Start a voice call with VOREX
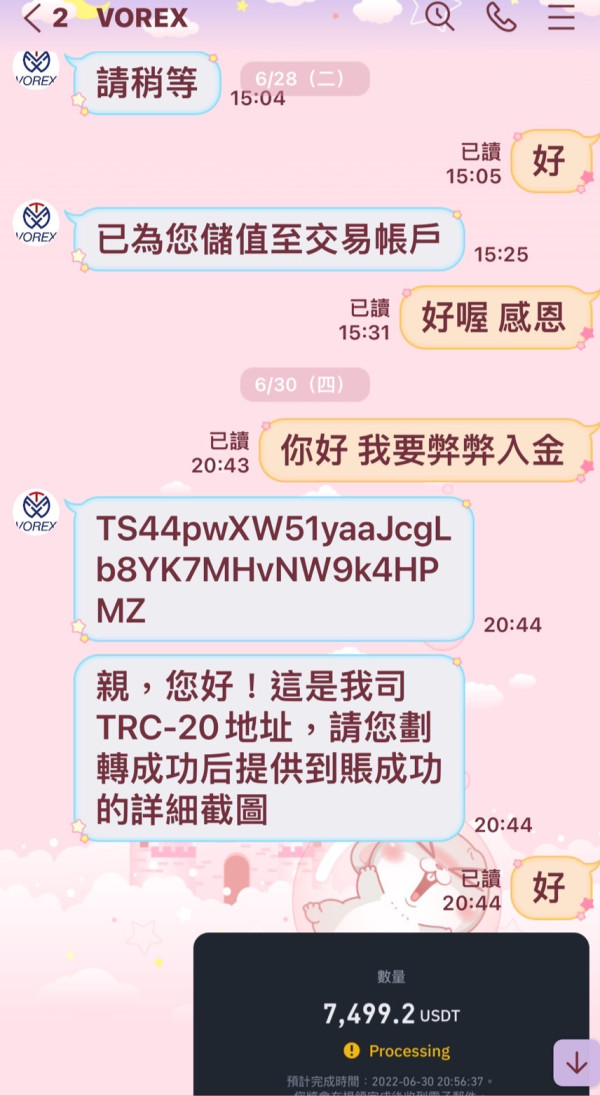600x1096 pixels. click(501, 17)
